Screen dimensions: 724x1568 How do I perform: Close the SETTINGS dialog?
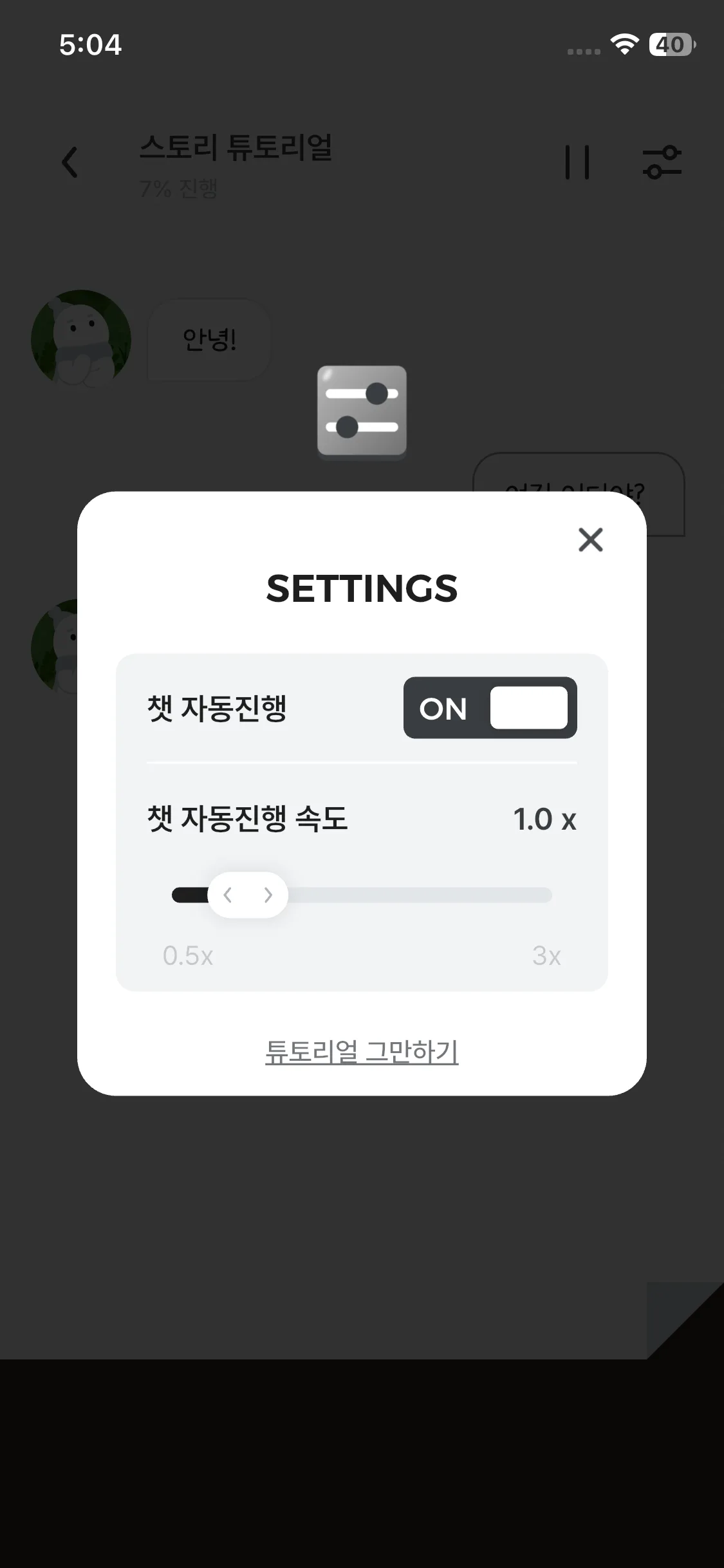[x=590, y=539]
